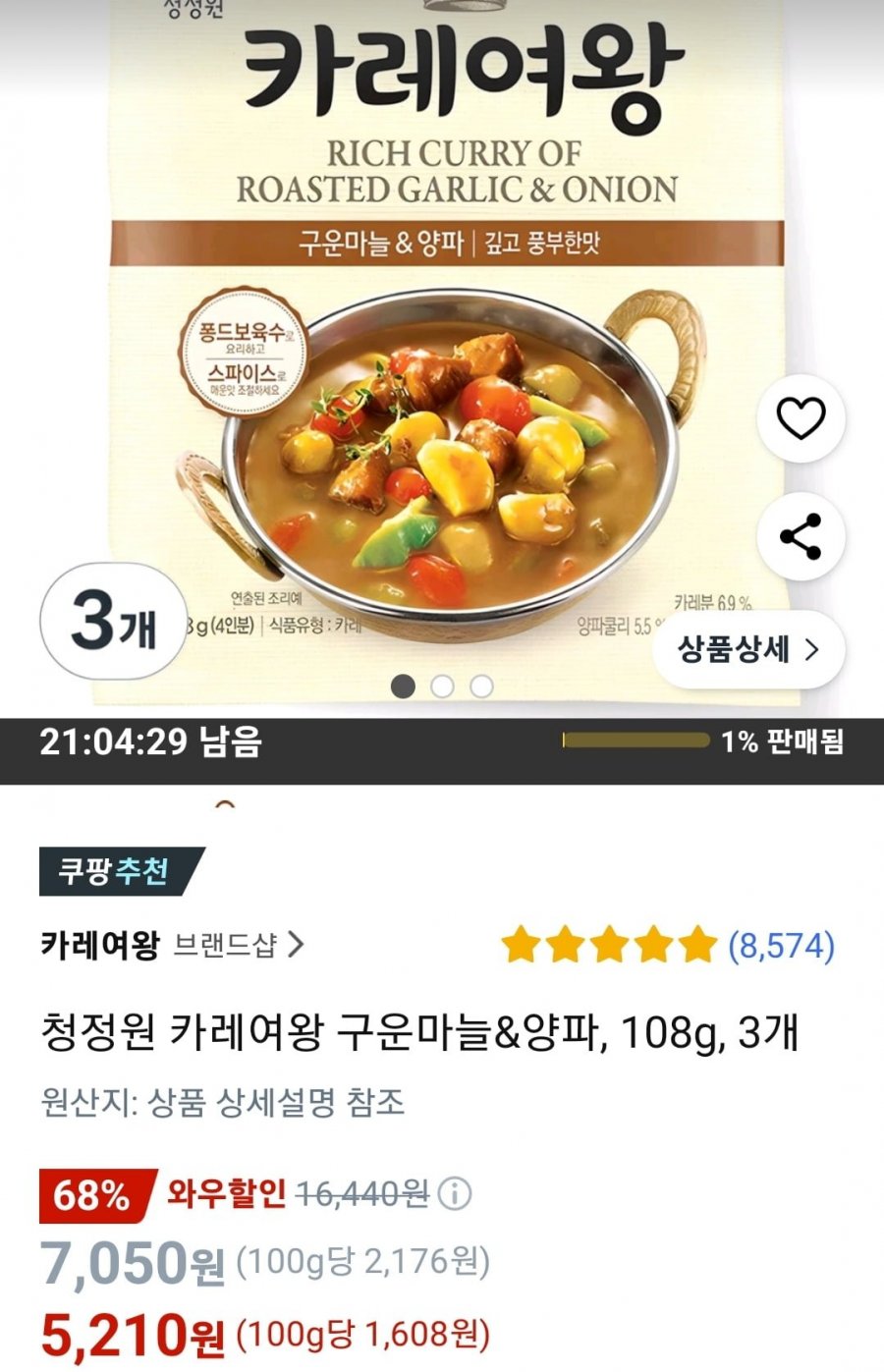Viewport: 884px width, 1372px height.
Task: Jump to second product image dot
Action: coord(442,686)
